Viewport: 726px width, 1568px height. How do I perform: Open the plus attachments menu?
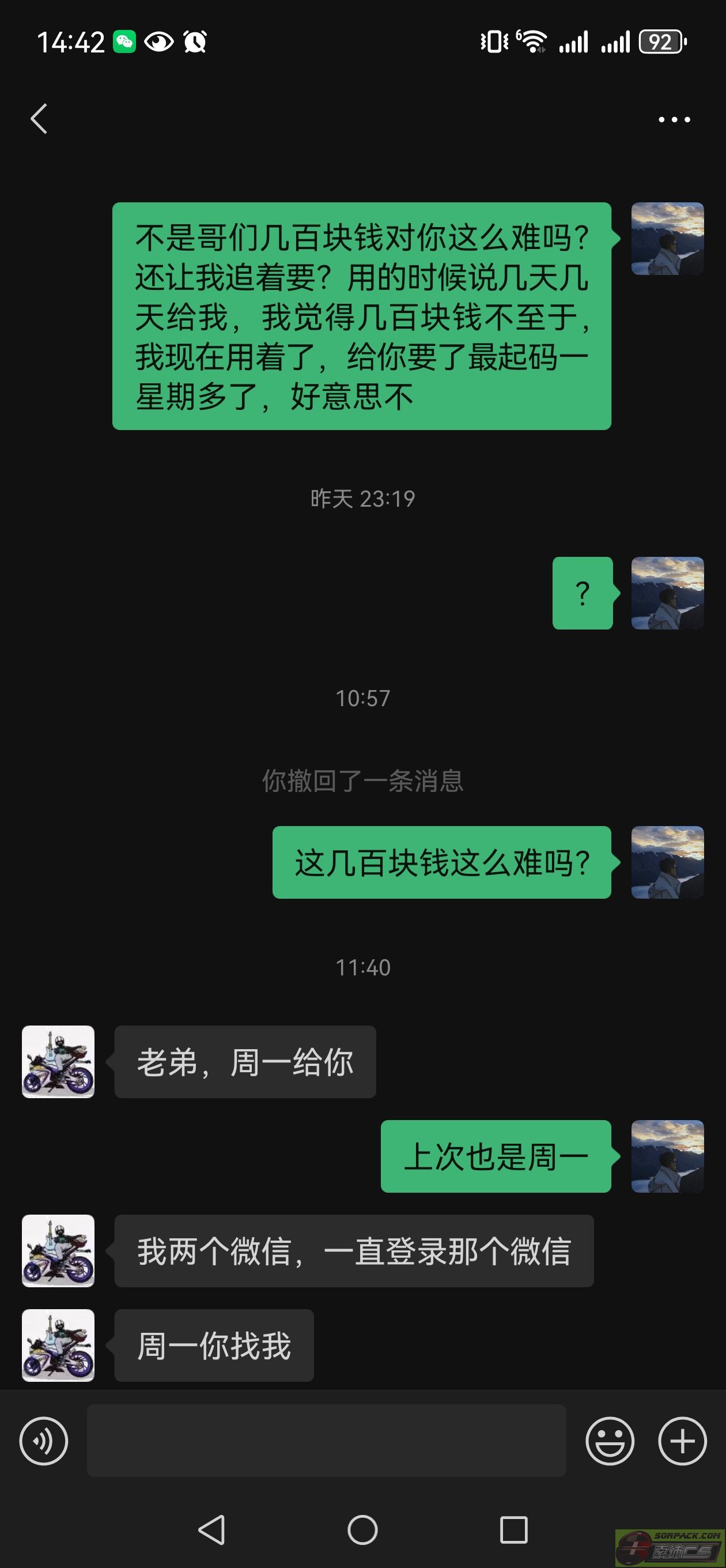[x=683, y=1441]
